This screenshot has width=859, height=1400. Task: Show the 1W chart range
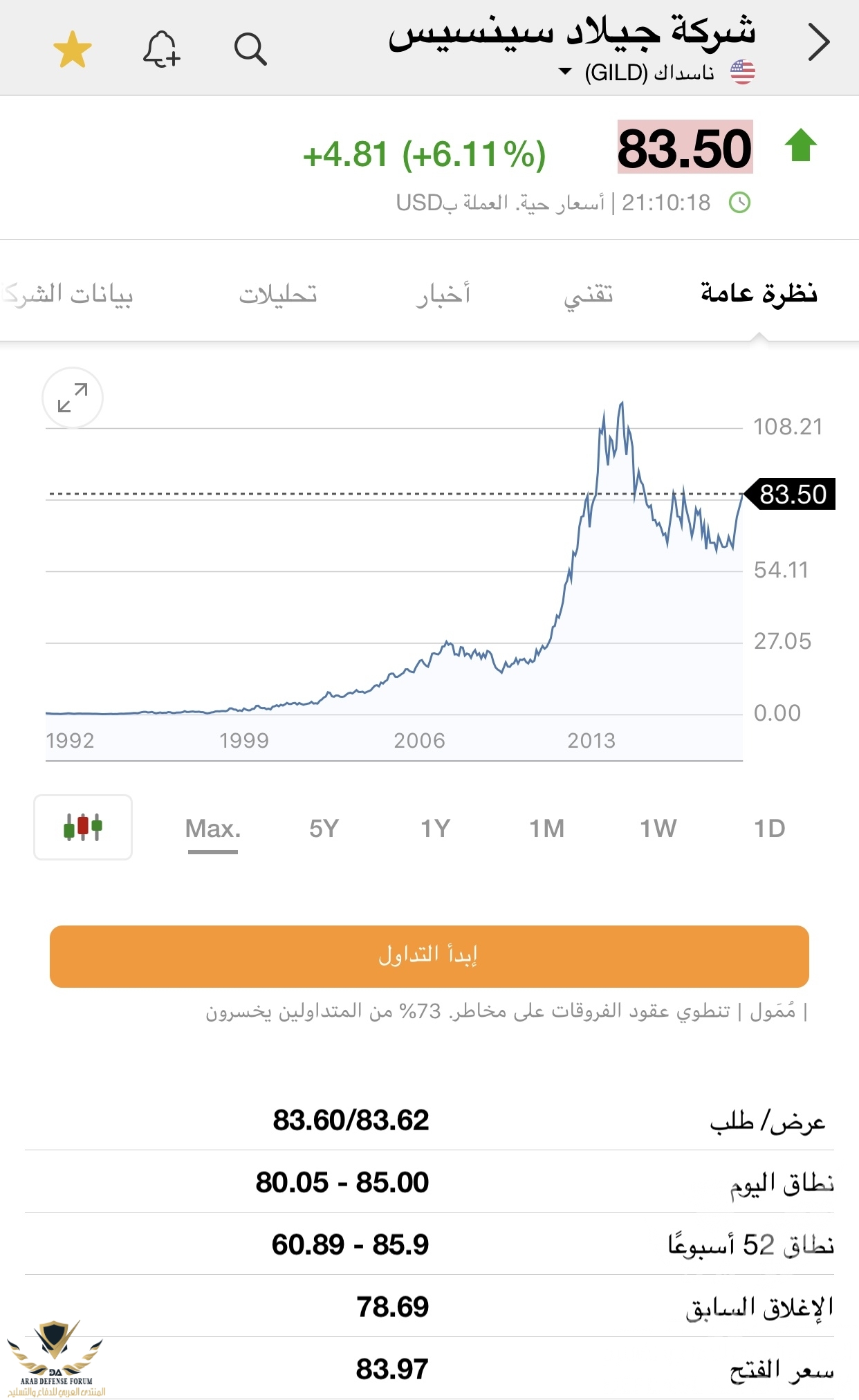click(658, 829)
